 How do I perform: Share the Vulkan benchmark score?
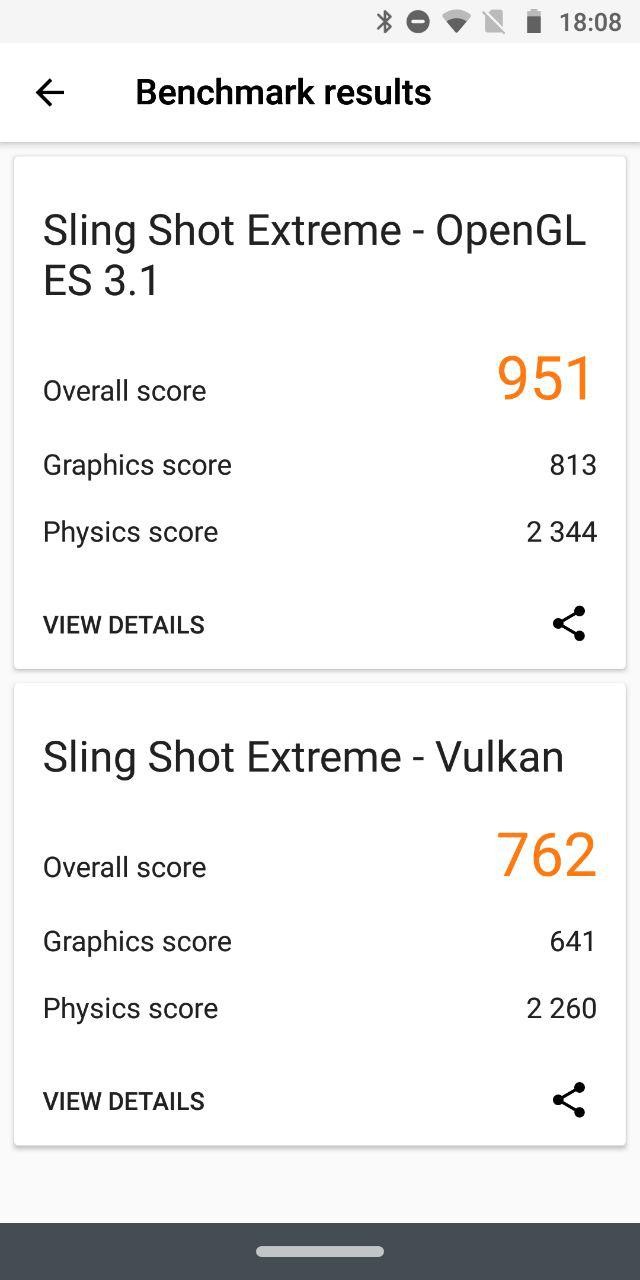(x=568, y=1100)
